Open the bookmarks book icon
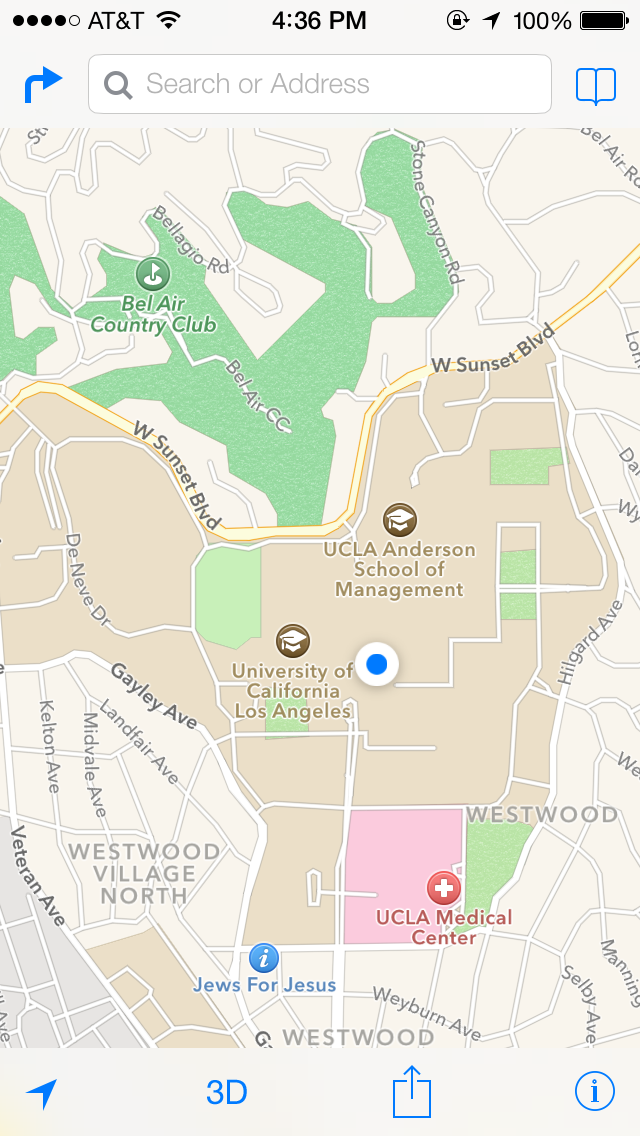This screenshot has height=1136, width=640. click(596, 86)
